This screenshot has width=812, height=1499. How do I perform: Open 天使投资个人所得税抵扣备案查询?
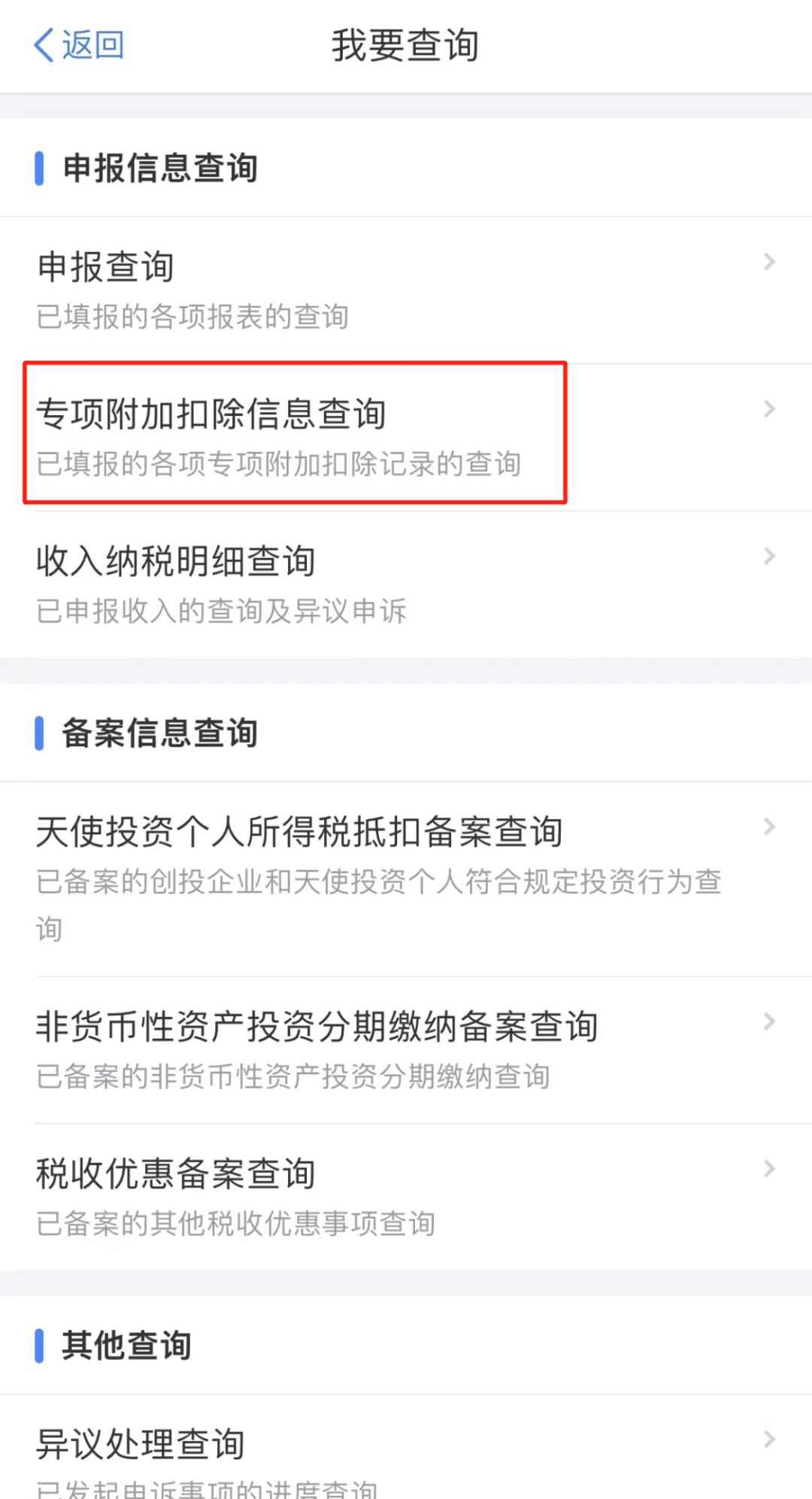tap(406, 878)
